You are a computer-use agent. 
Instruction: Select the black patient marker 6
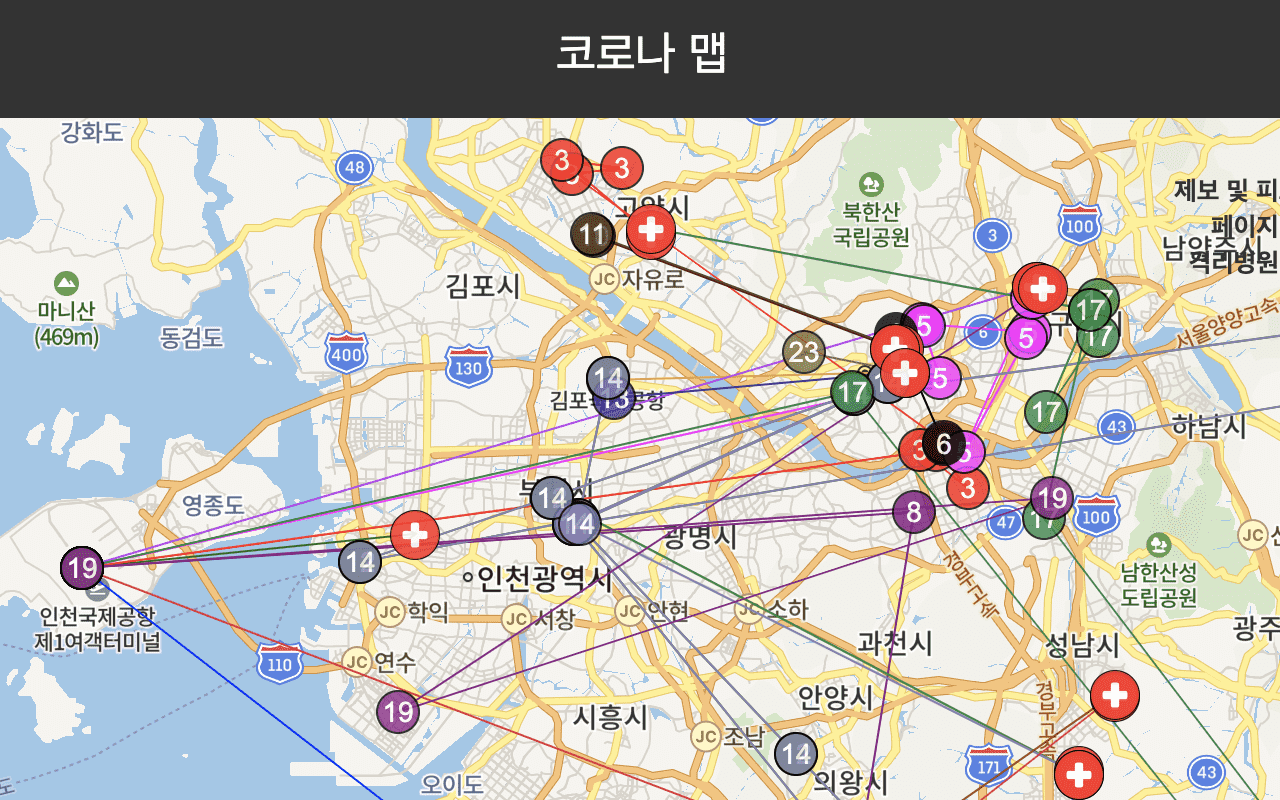pyautogui.click(x=943, y=443)
